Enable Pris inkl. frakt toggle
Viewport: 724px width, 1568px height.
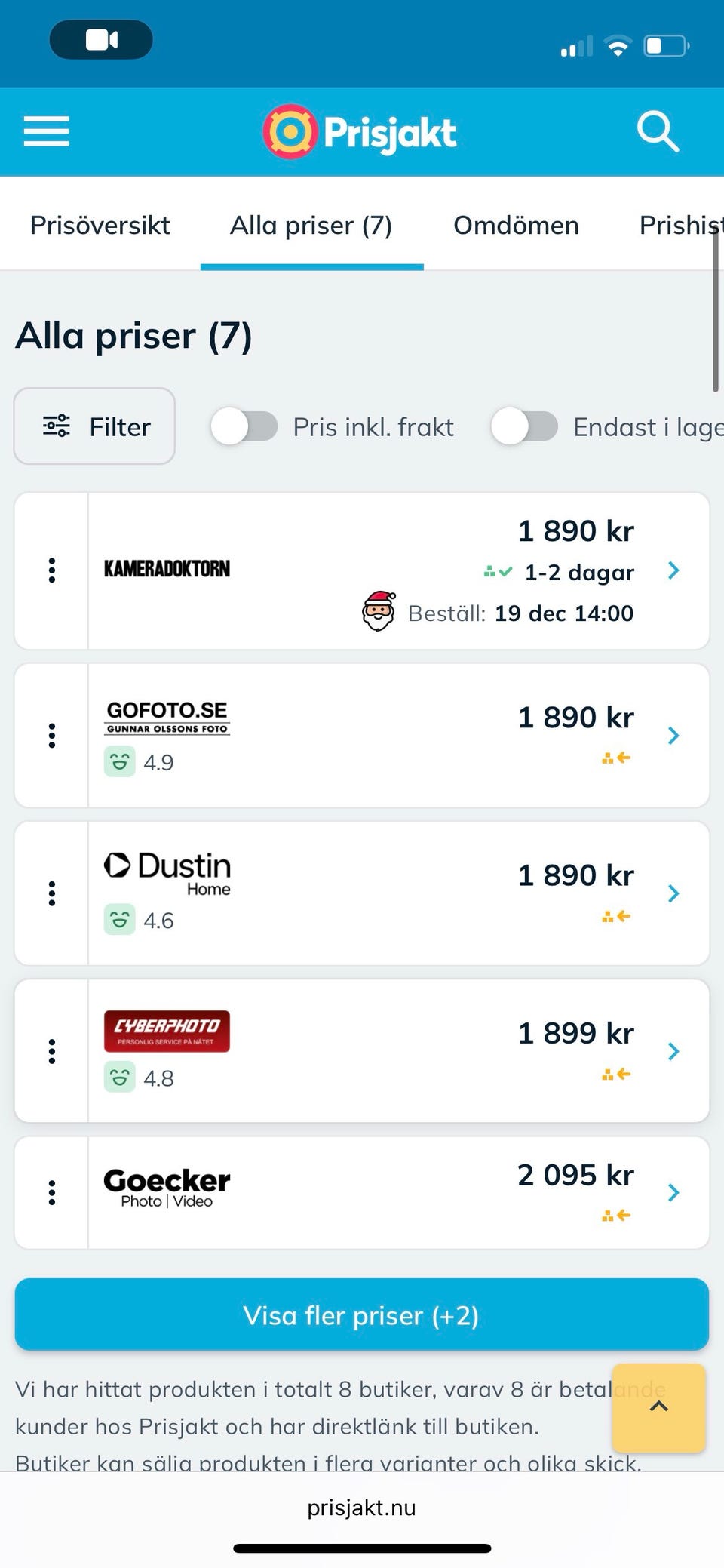tap(244, 426)
